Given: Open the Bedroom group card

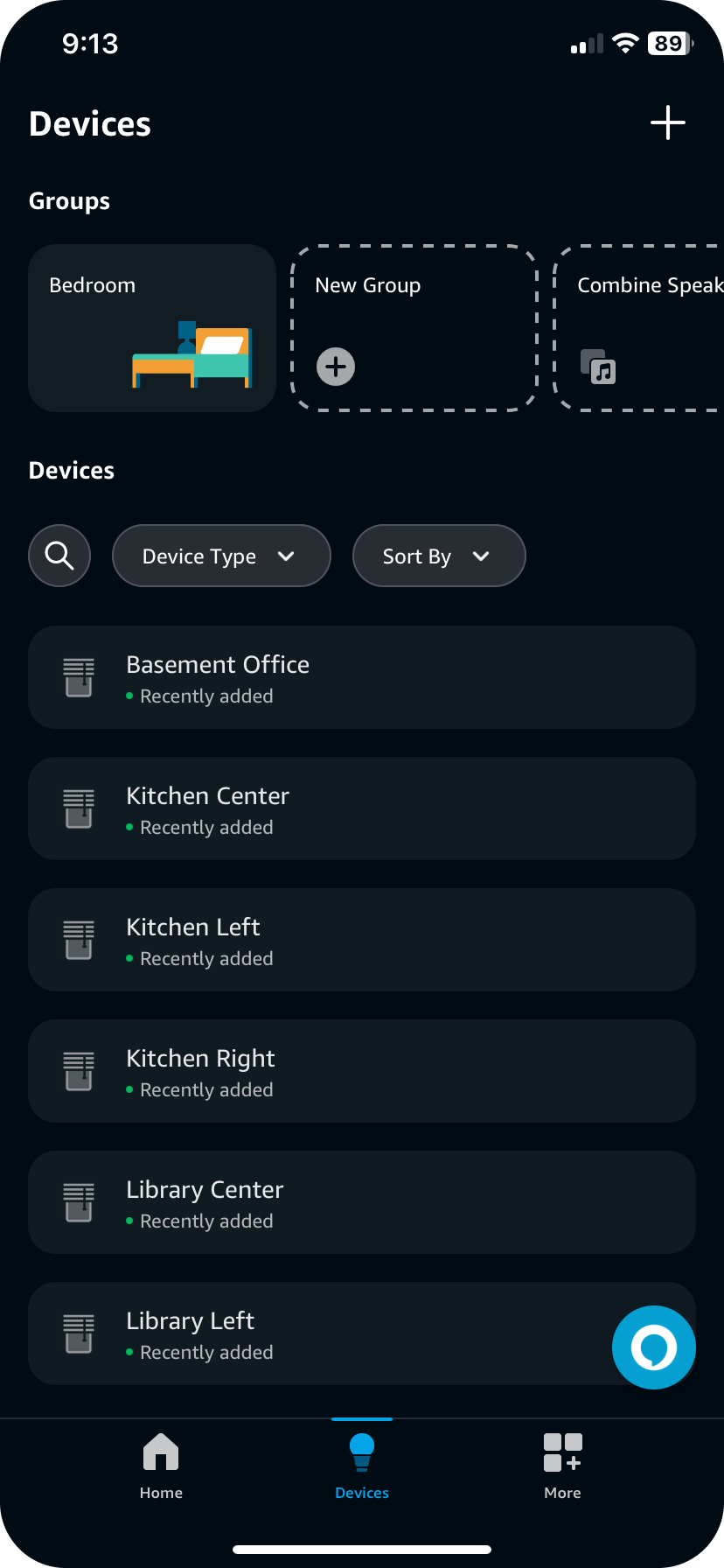Looking at the screenshot, I should point(152,328).
